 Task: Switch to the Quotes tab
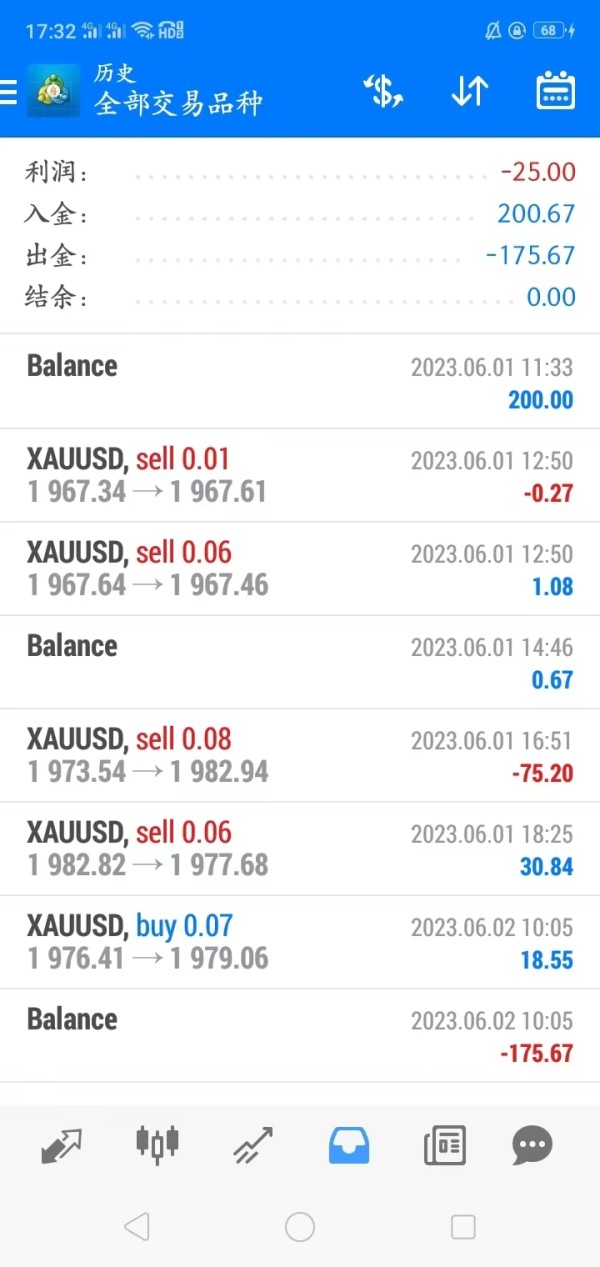(x=62, y=1145)
